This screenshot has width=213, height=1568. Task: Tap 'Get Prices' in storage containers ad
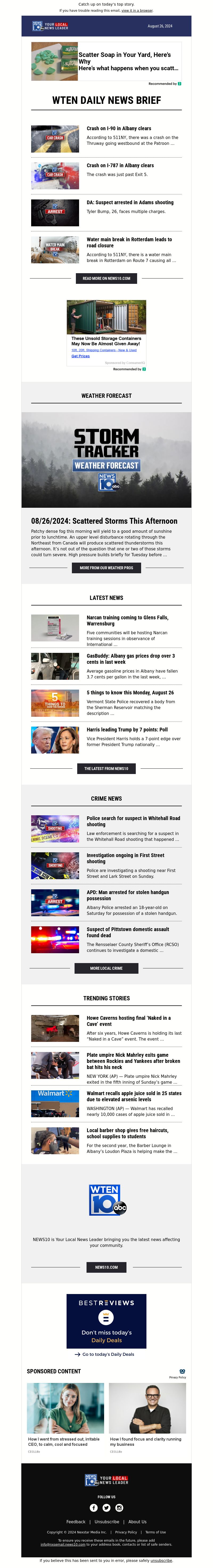(80, 356)
